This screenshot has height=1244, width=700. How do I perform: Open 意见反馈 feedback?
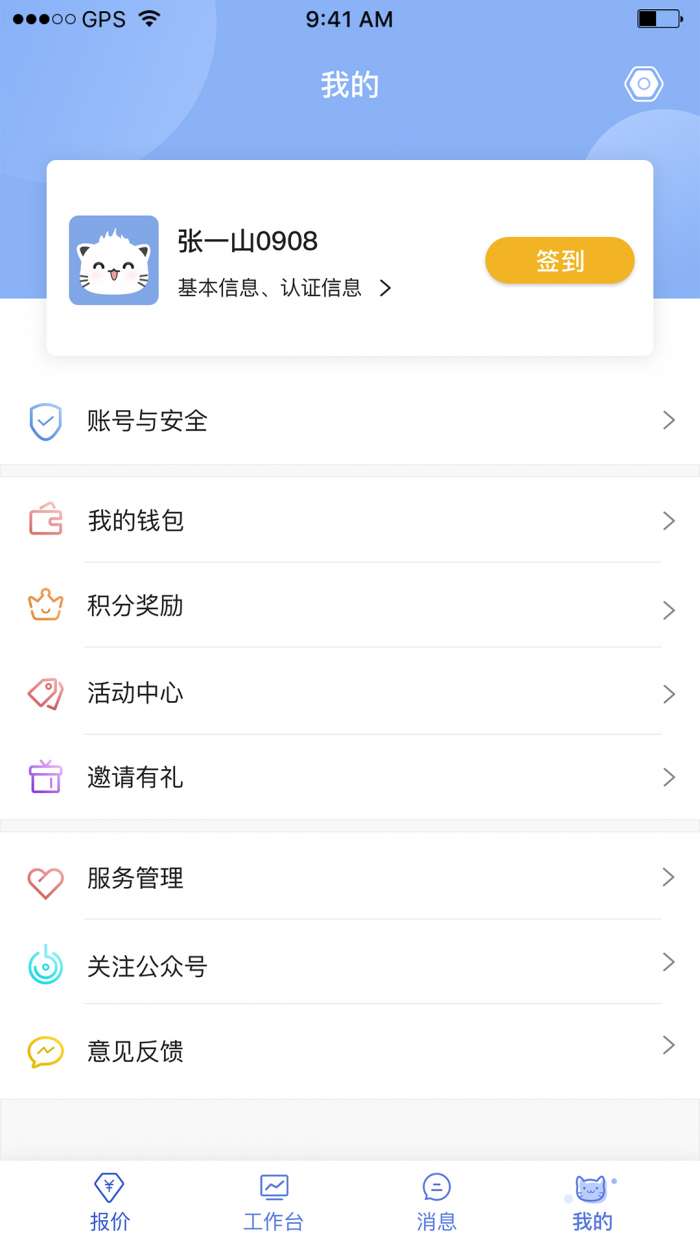[350, 1051]
